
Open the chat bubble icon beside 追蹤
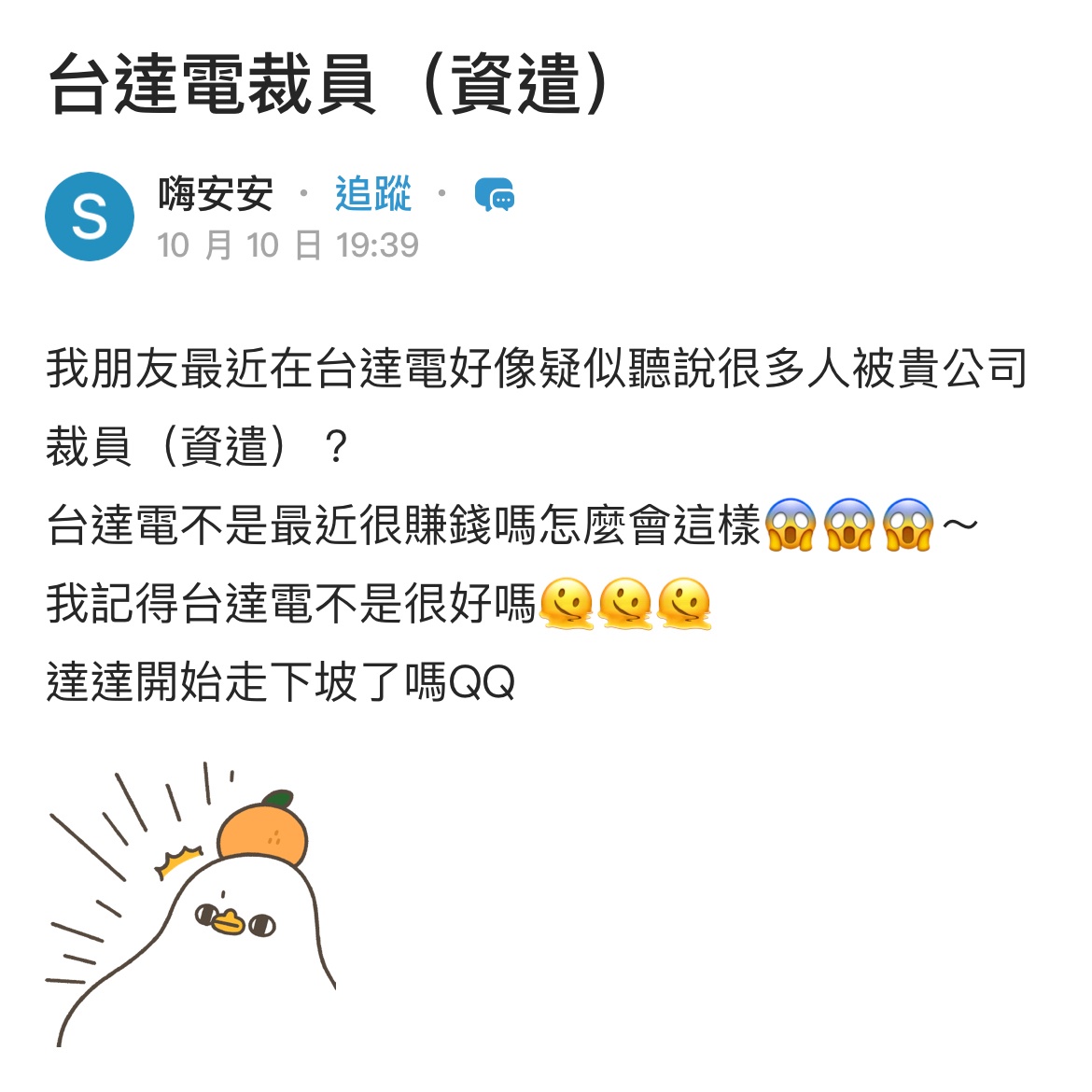(x=494, y=195)
